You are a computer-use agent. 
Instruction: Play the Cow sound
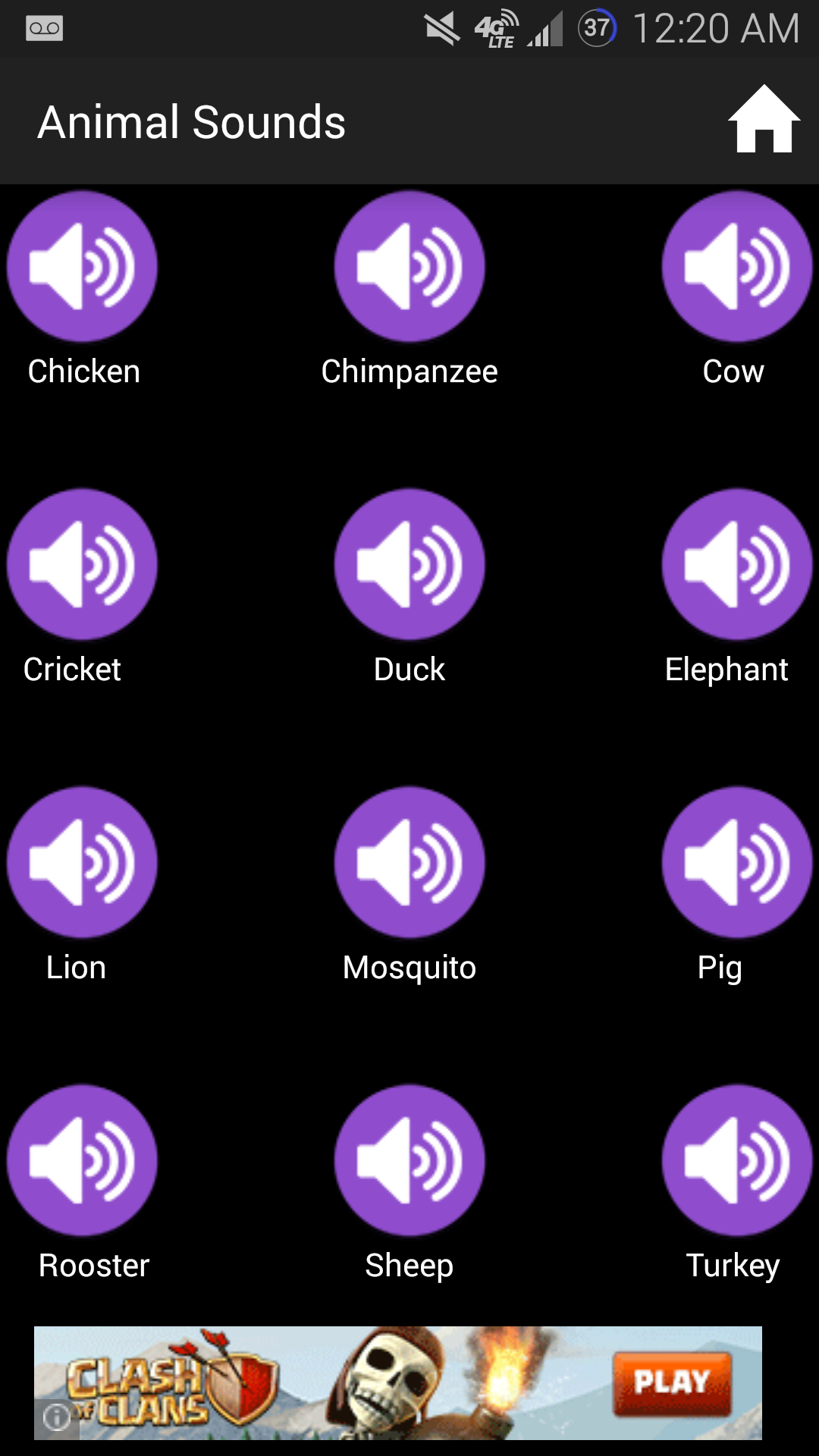(x=735, y=267)
